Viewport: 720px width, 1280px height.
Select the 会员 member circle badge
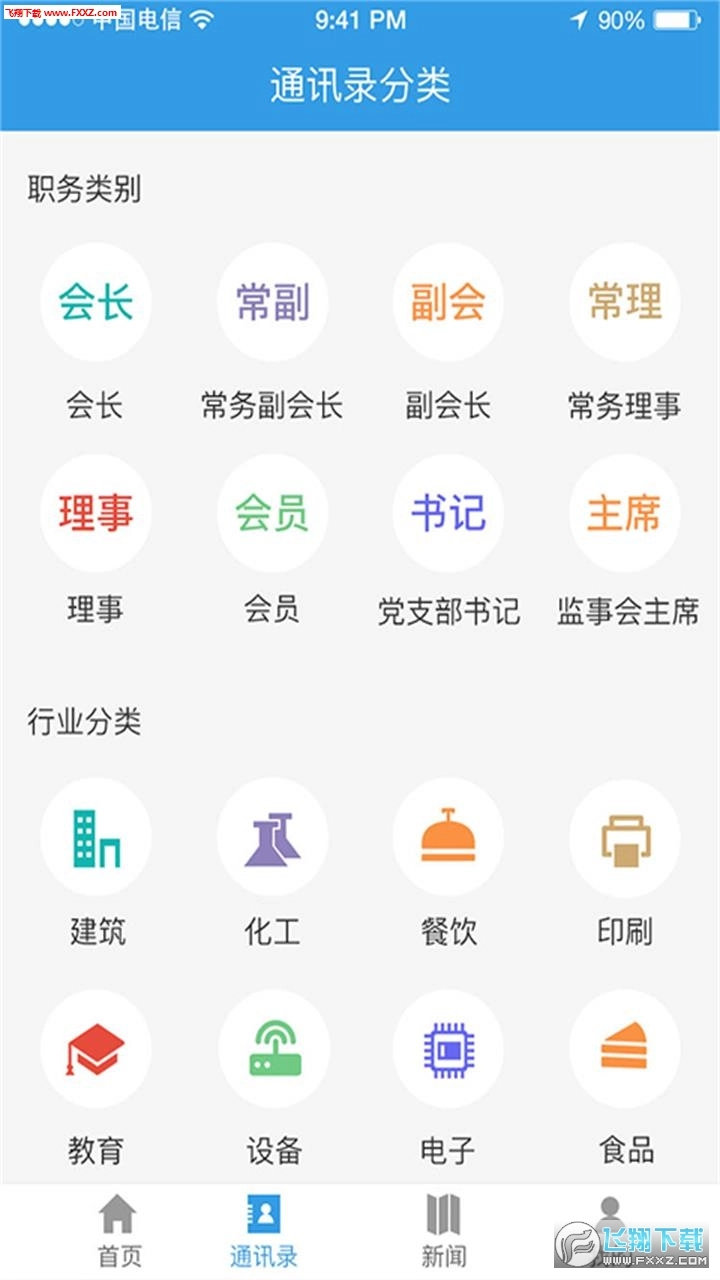pyautogui.click(x=272, y=512)
